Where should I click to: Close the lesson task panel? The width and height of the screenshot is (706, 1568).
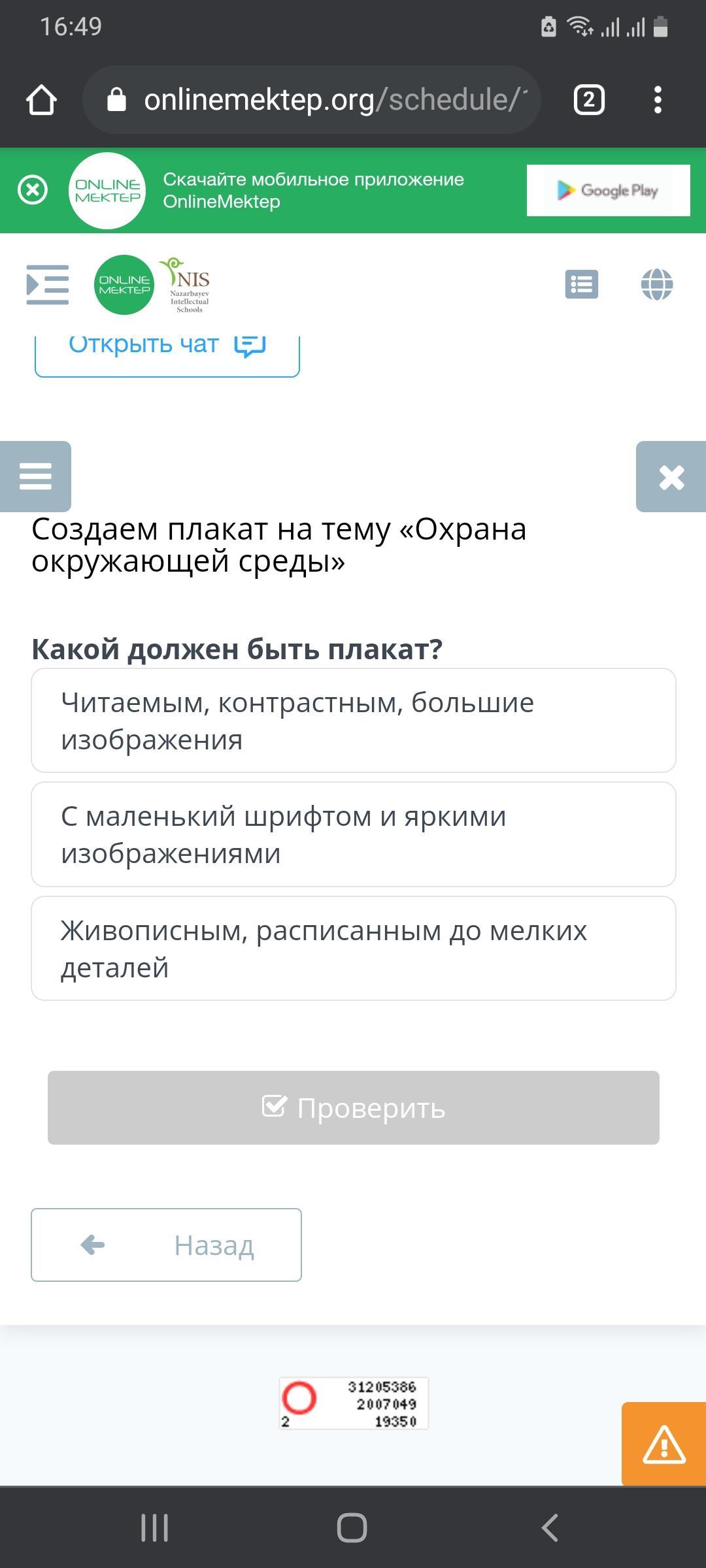pyautogui.click(x=671, y=476)
